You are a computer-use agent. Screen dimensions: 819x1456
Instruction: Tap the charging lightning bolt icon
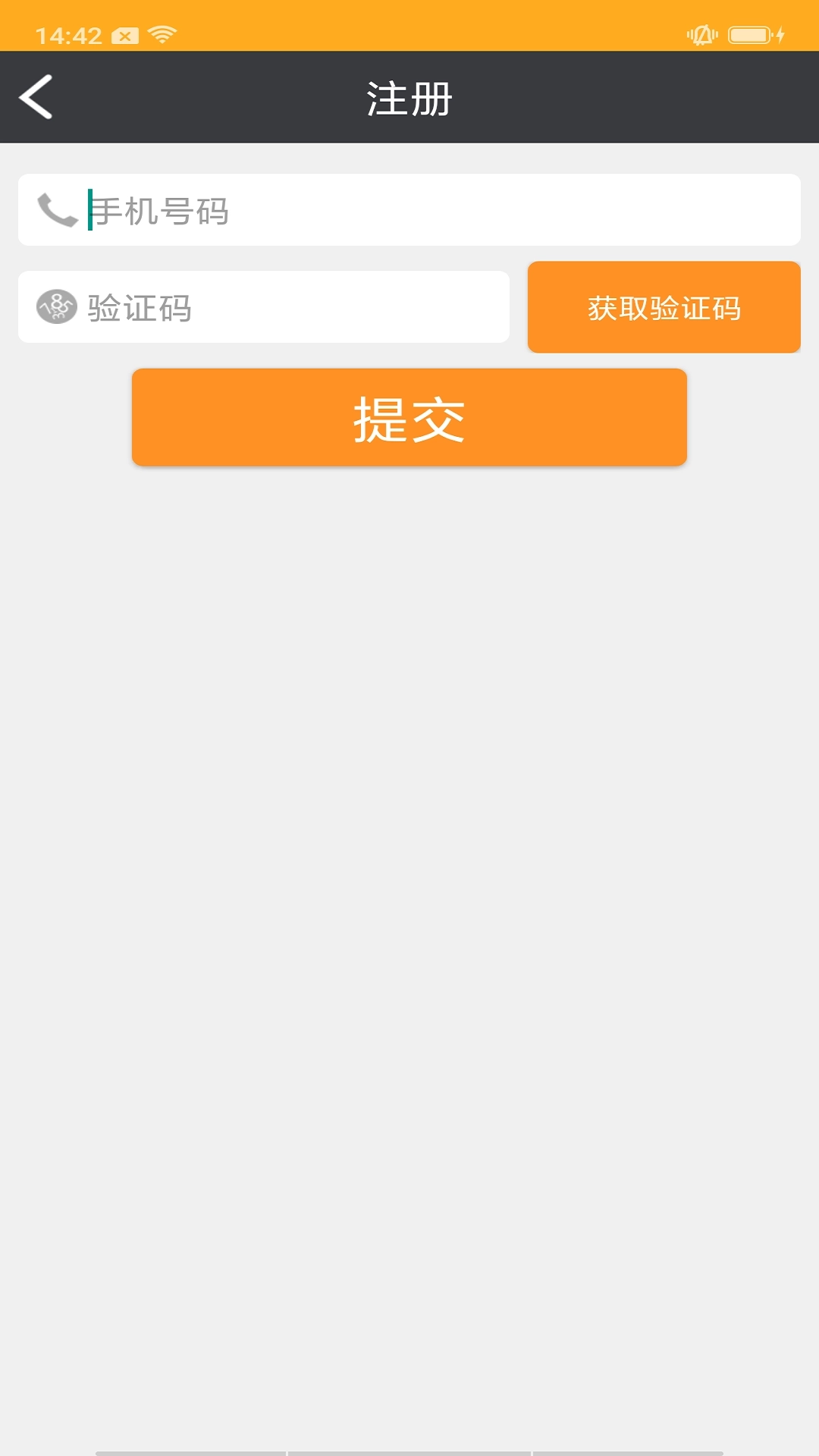(x=780, y=33)
